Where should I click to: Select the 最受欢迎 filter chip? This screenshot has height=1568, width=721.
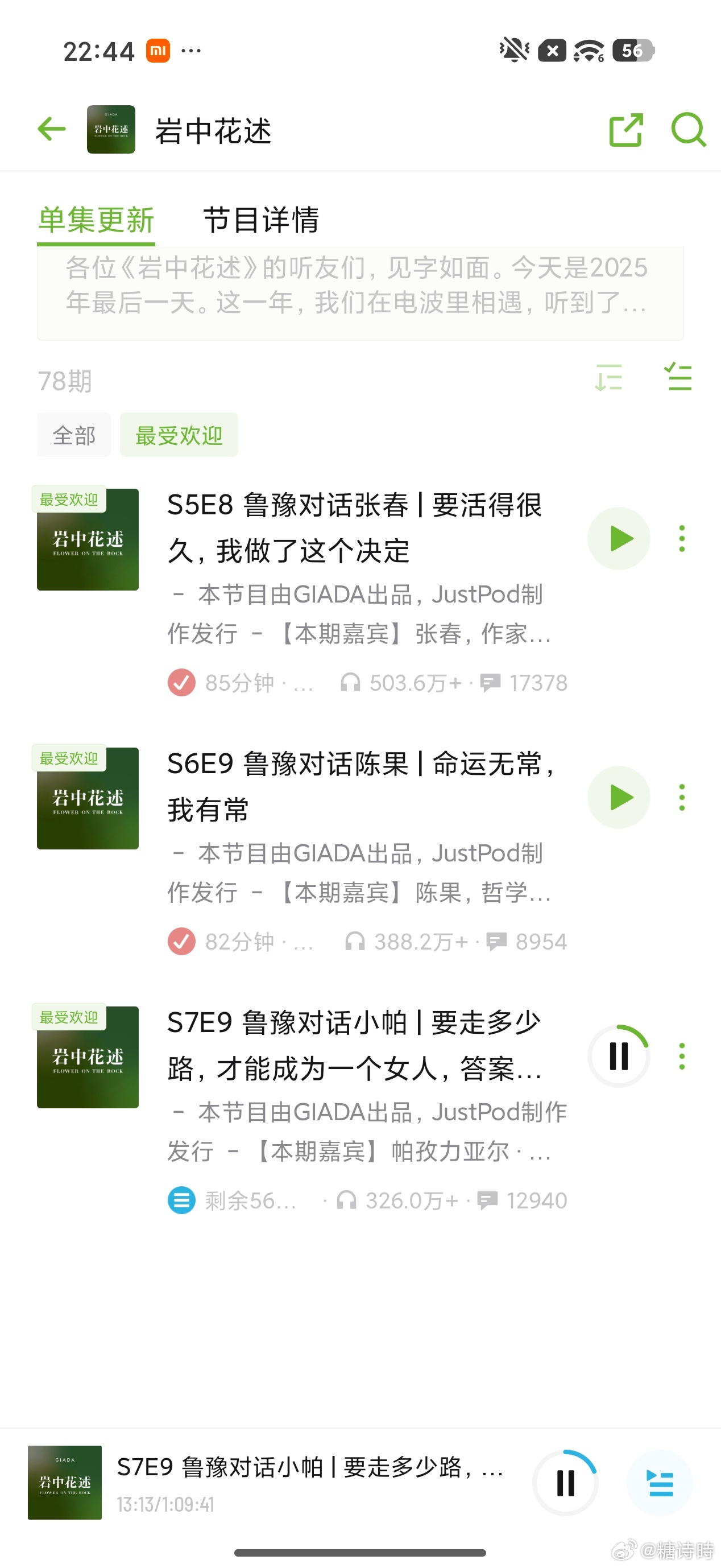click(x=179, y=435)
